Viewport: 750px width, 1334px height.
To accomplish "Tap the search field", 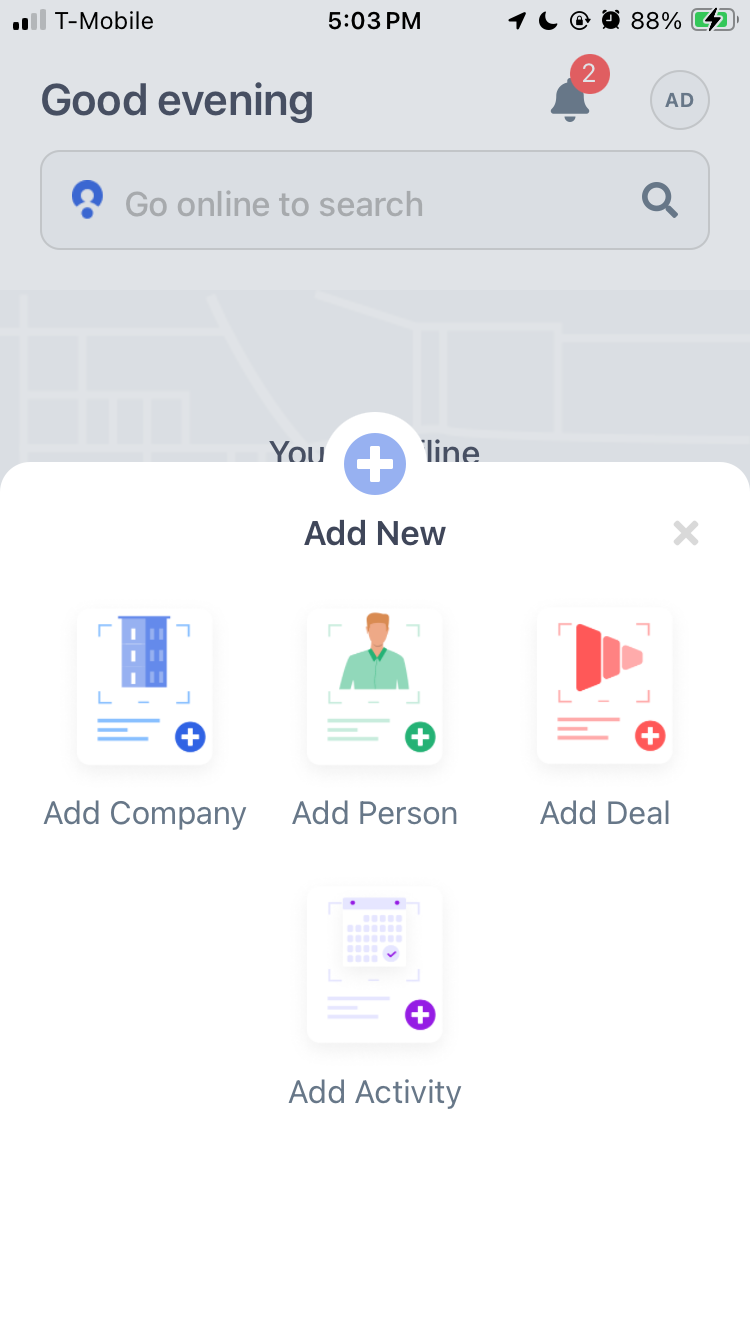I will click(x=375, y=200).
